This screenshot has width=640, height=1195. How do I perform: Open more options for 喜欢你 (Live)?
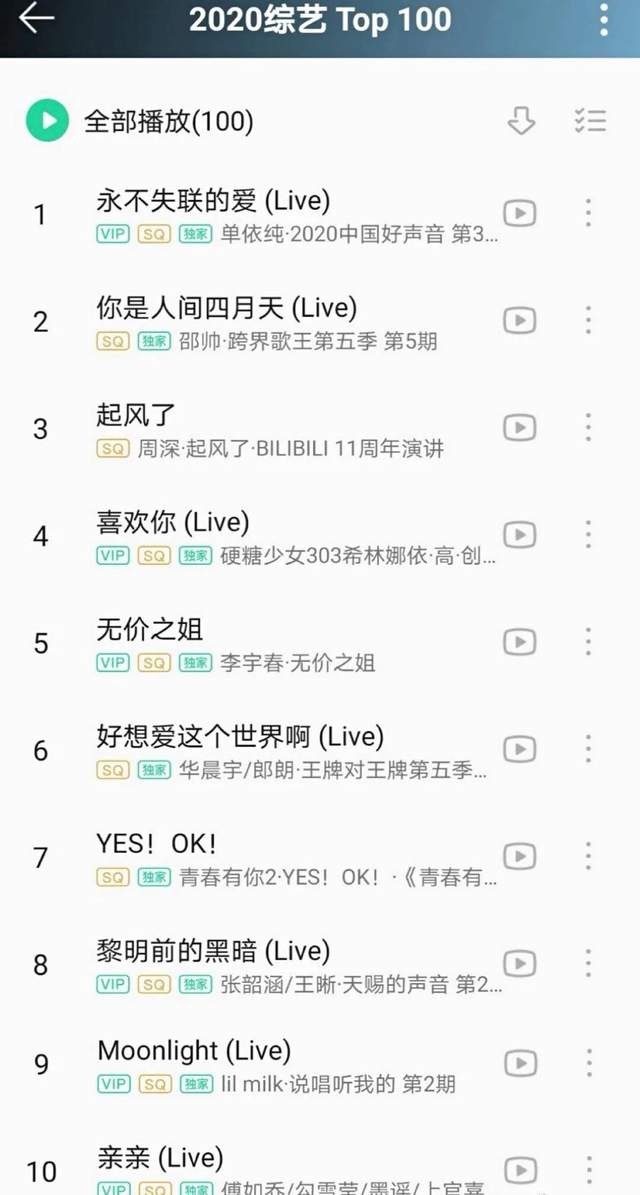click(588, 535)
